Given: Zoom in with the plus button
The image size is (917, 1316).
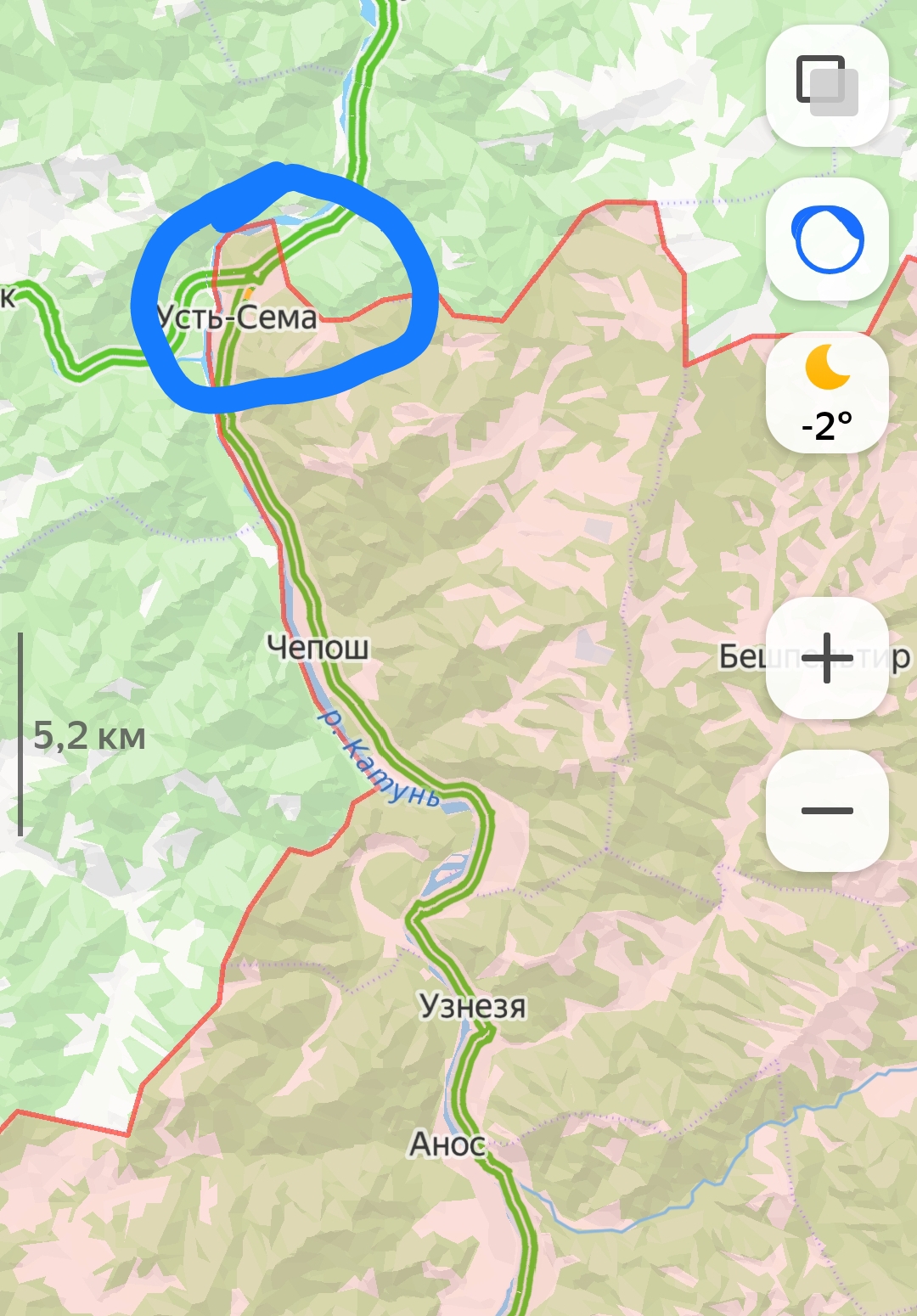Looking at the screenshot, I should tap(827, 658).
